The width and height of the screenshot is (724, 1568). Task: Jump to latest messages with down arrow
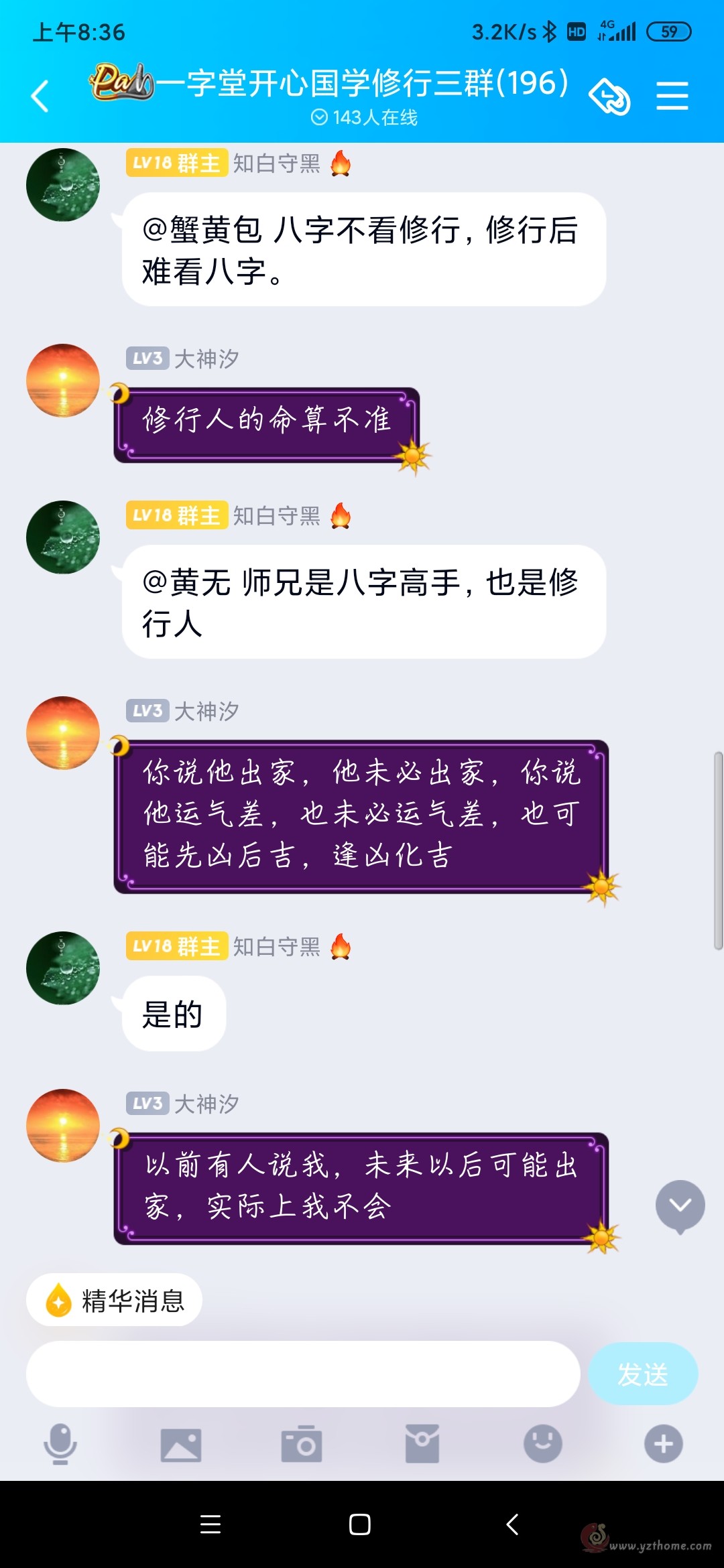point(680,1206)
